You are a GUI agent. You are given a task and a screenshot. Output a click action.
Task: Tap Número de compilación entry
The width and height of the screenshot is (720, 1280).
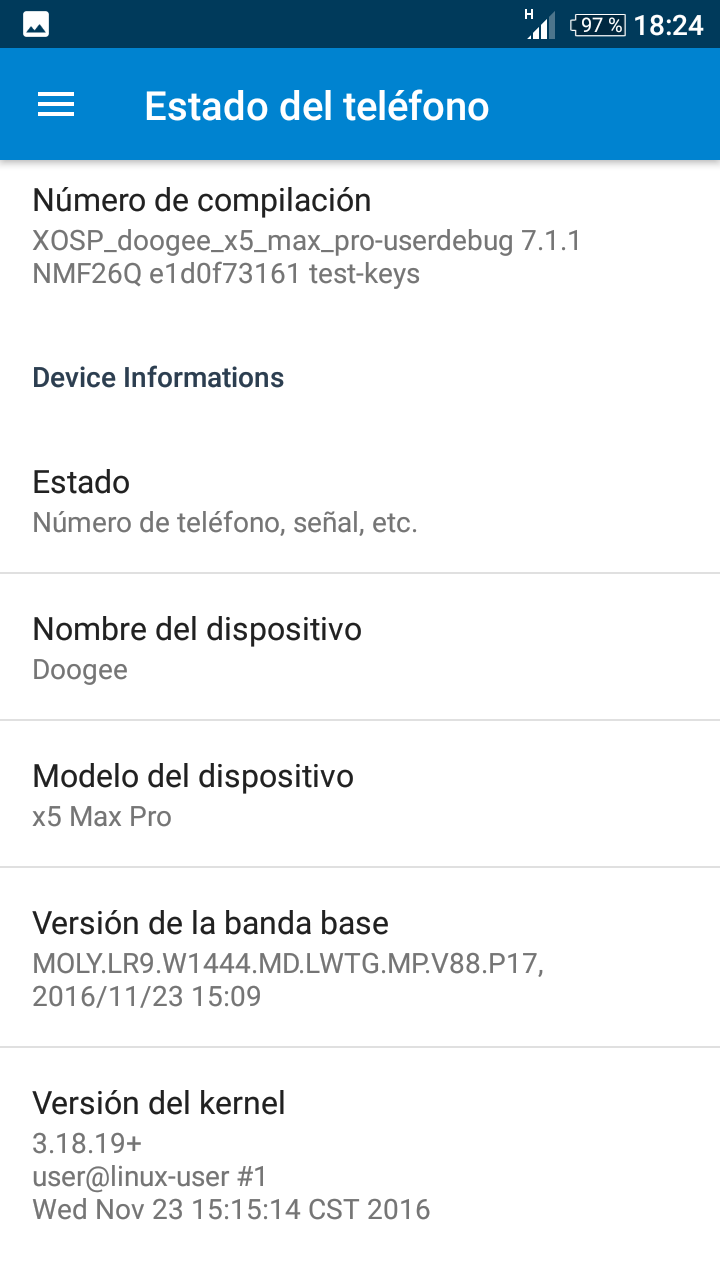(x=360, y=236)
